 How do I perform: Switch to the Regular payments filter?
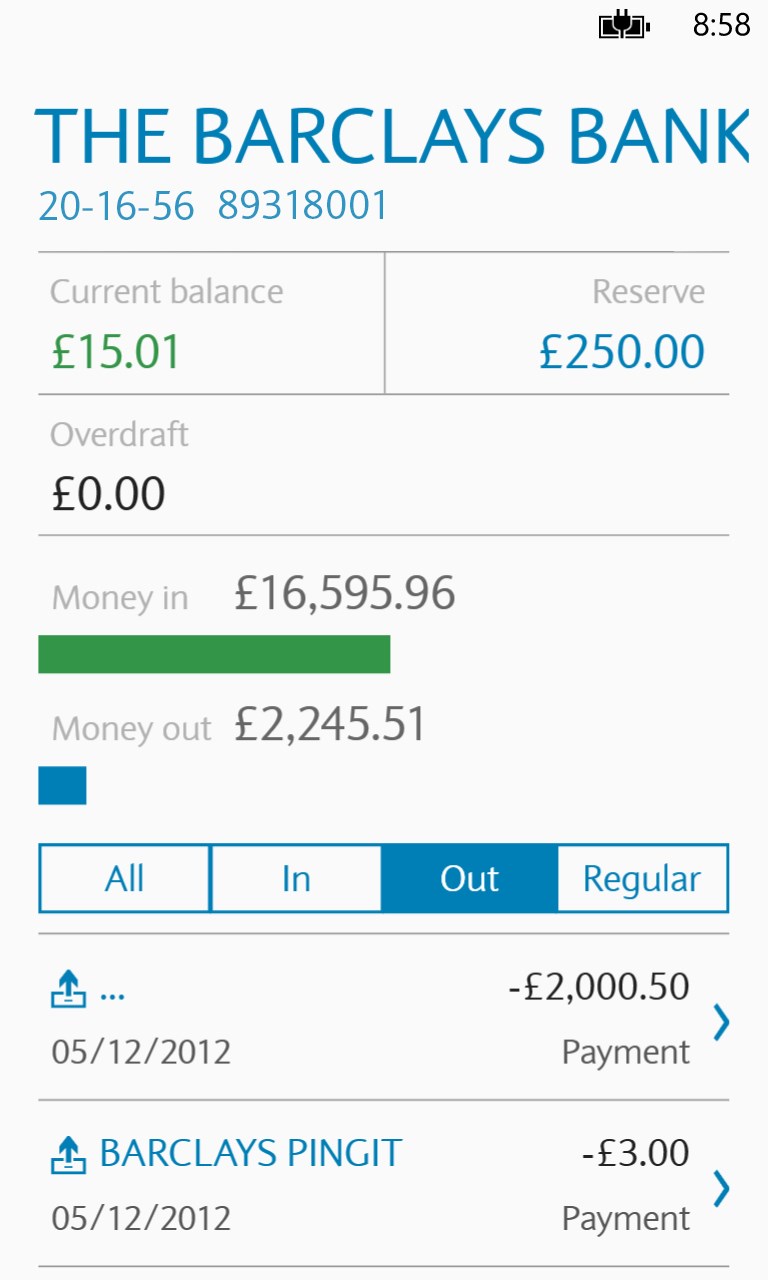pos(642,879)
